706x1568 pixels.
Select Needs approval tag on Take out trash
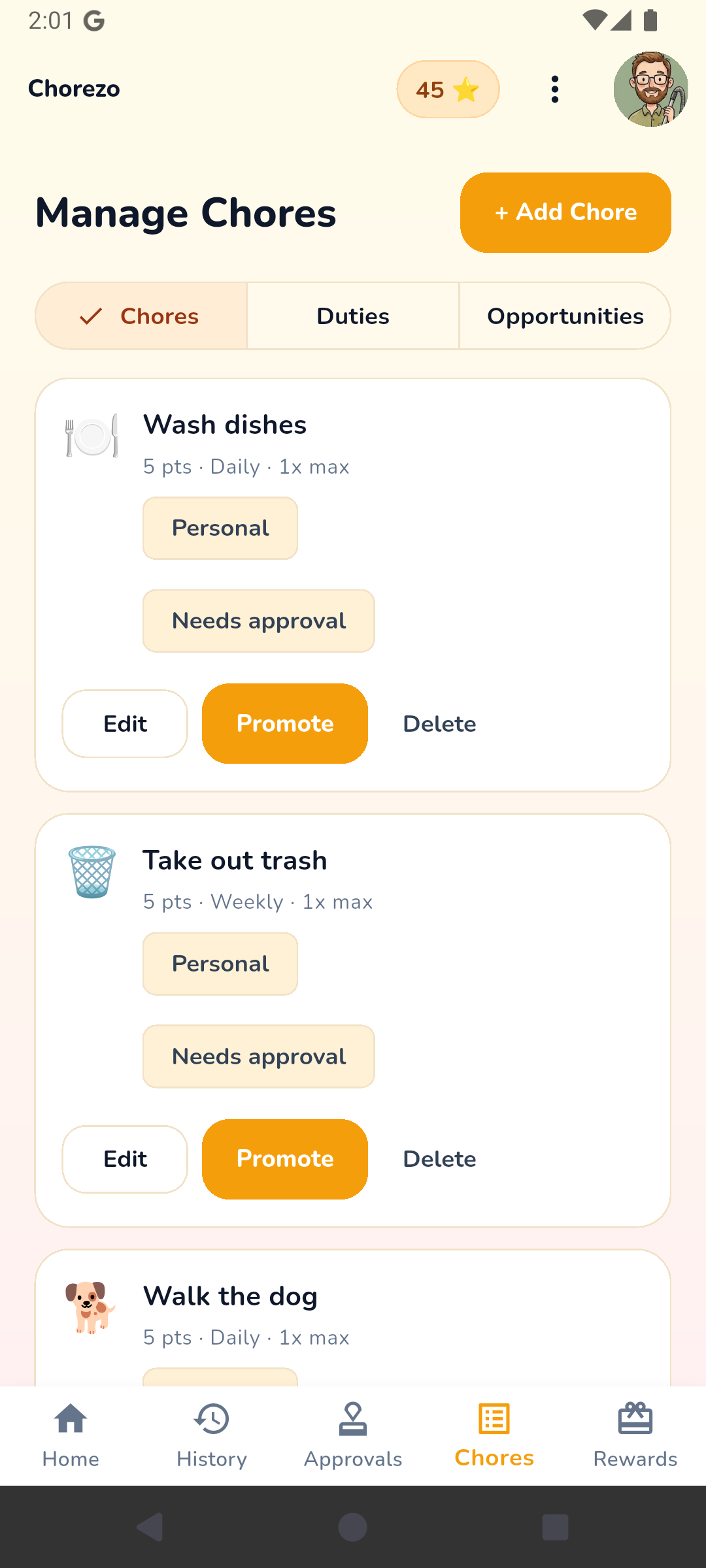[258, 1056]
